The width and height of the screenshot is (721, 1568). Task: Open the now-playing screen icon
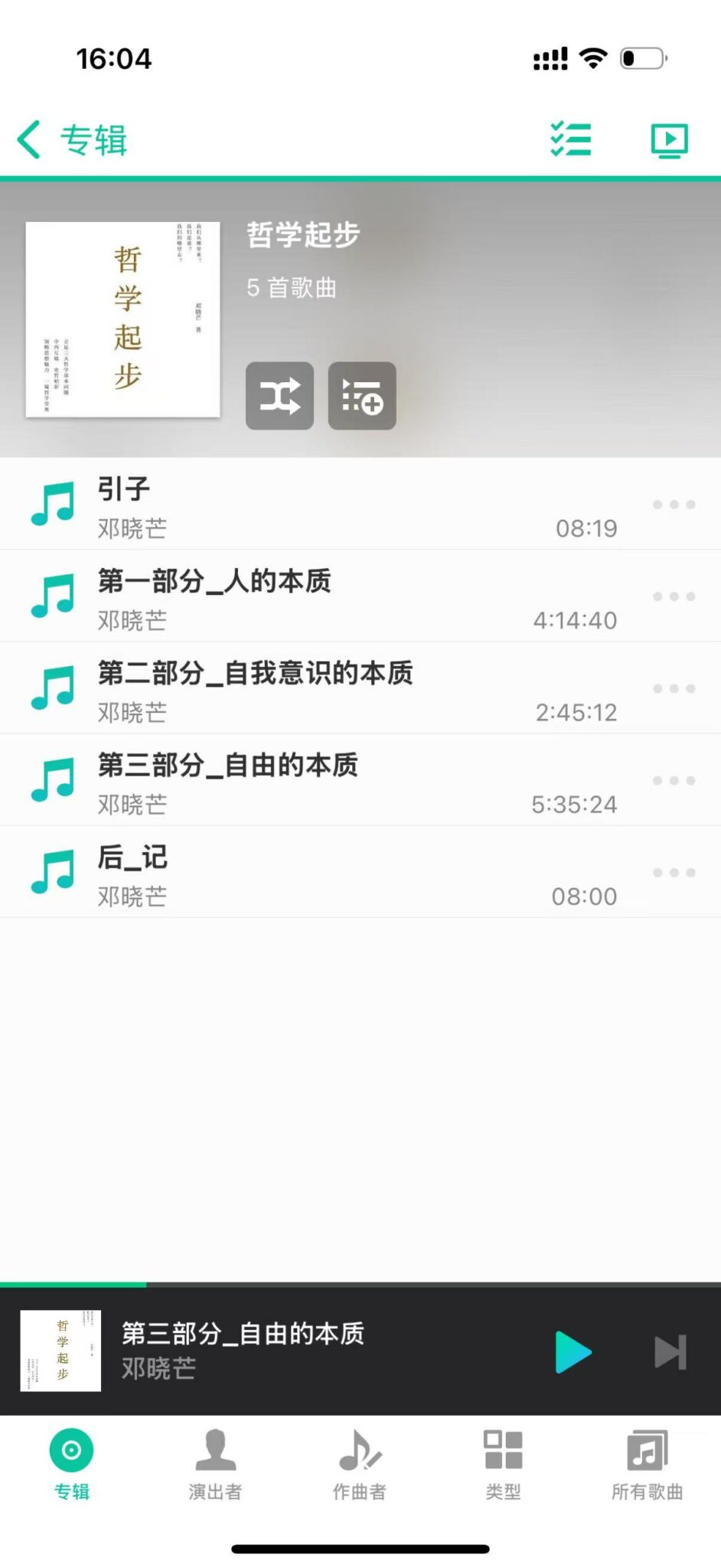(669, 141)
